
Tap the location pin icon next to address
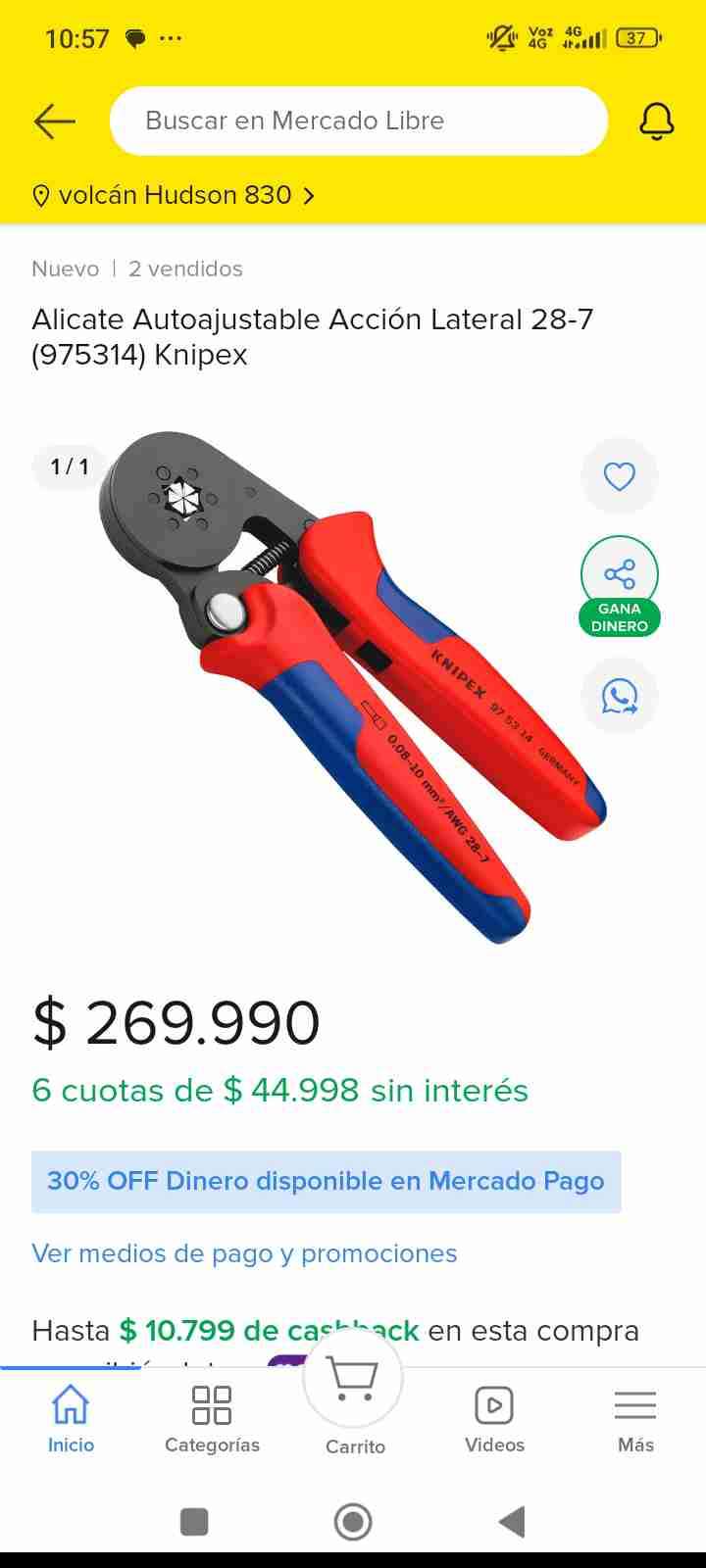pos(40,194)
